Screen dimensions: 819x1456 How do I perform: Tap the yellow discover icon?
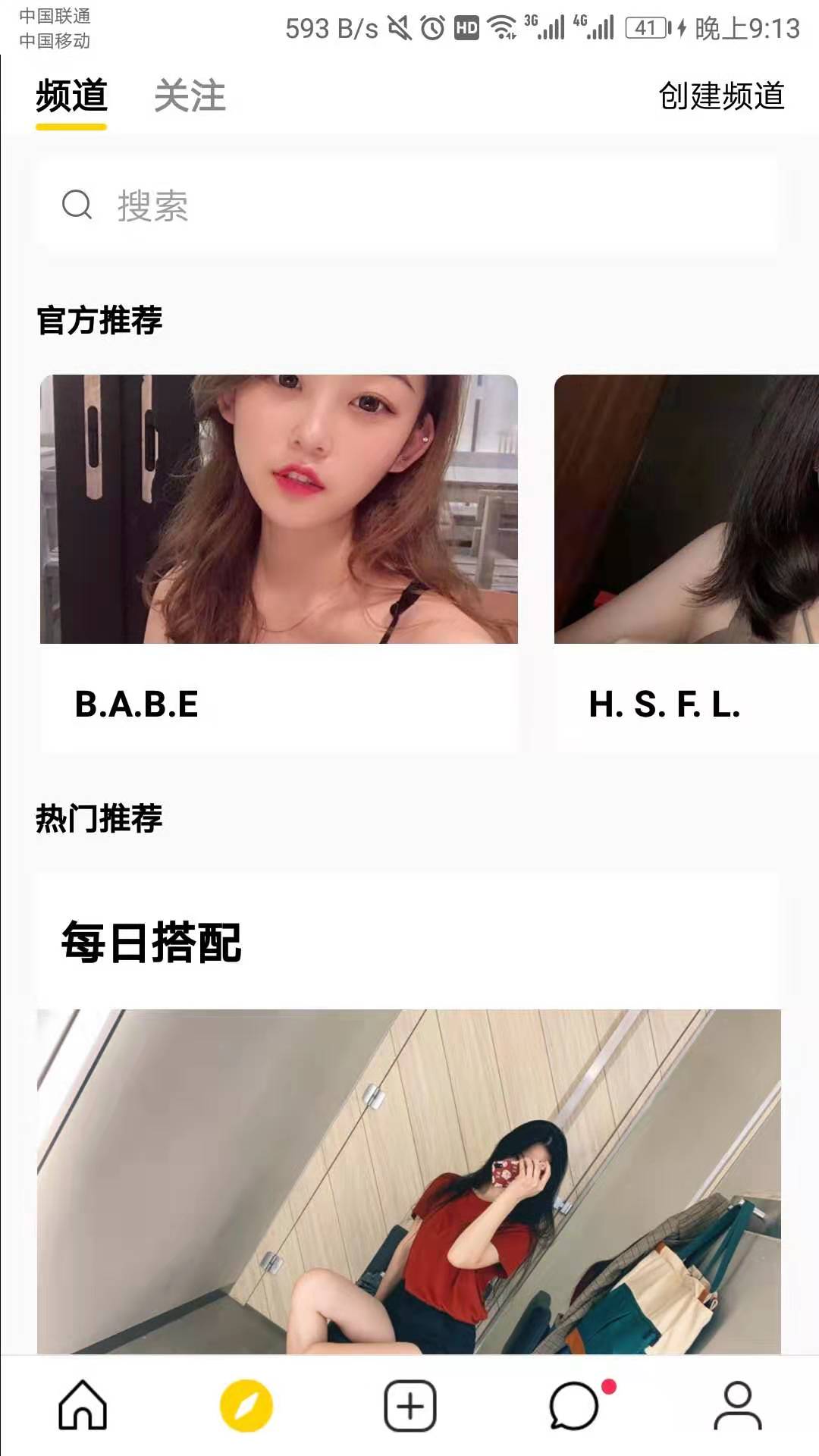pos(246,1405)
